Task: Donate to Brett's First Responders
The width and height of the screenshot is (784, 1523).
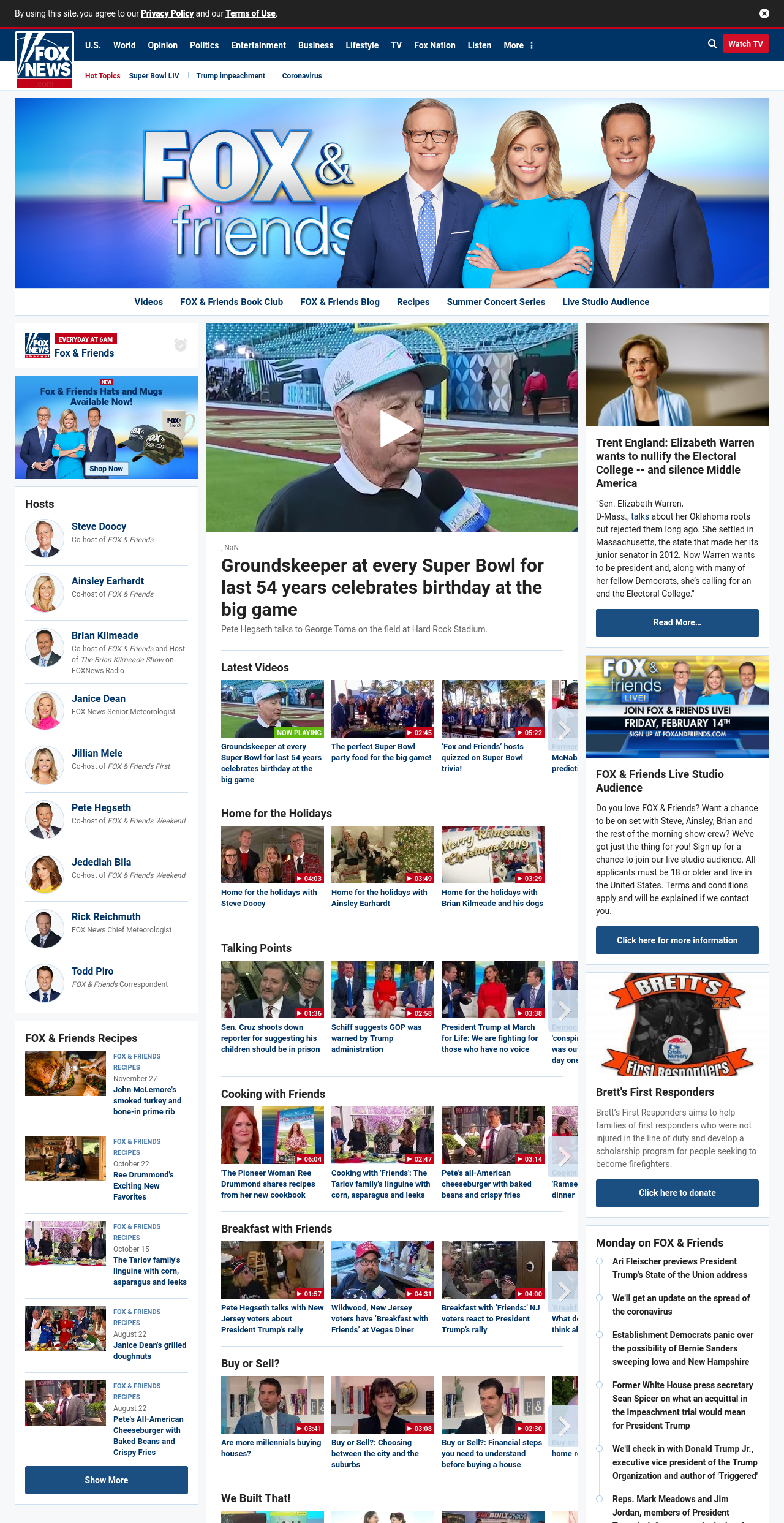Action: (677, 1193)
